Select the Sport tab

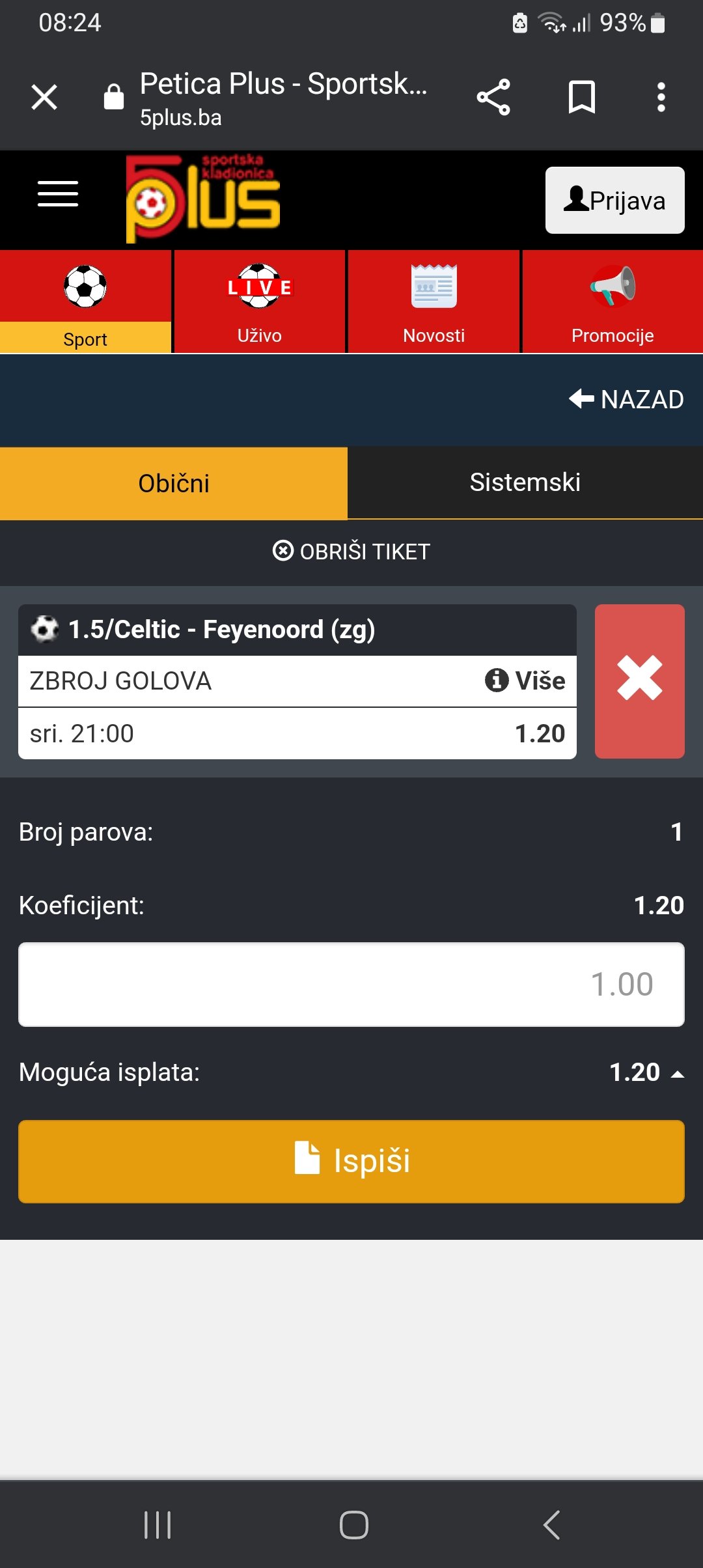point(85,302)
